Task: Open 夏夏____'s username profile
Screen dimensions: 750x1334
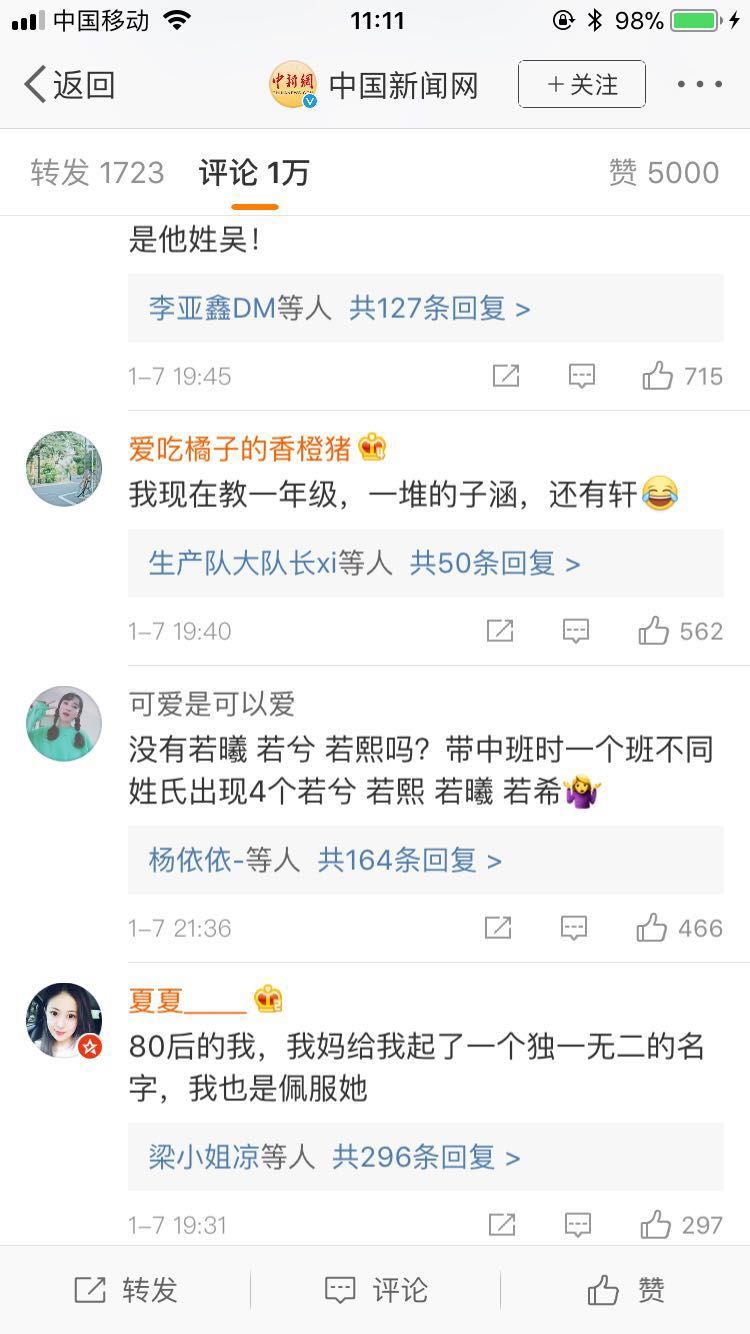Action: (187, 999)
